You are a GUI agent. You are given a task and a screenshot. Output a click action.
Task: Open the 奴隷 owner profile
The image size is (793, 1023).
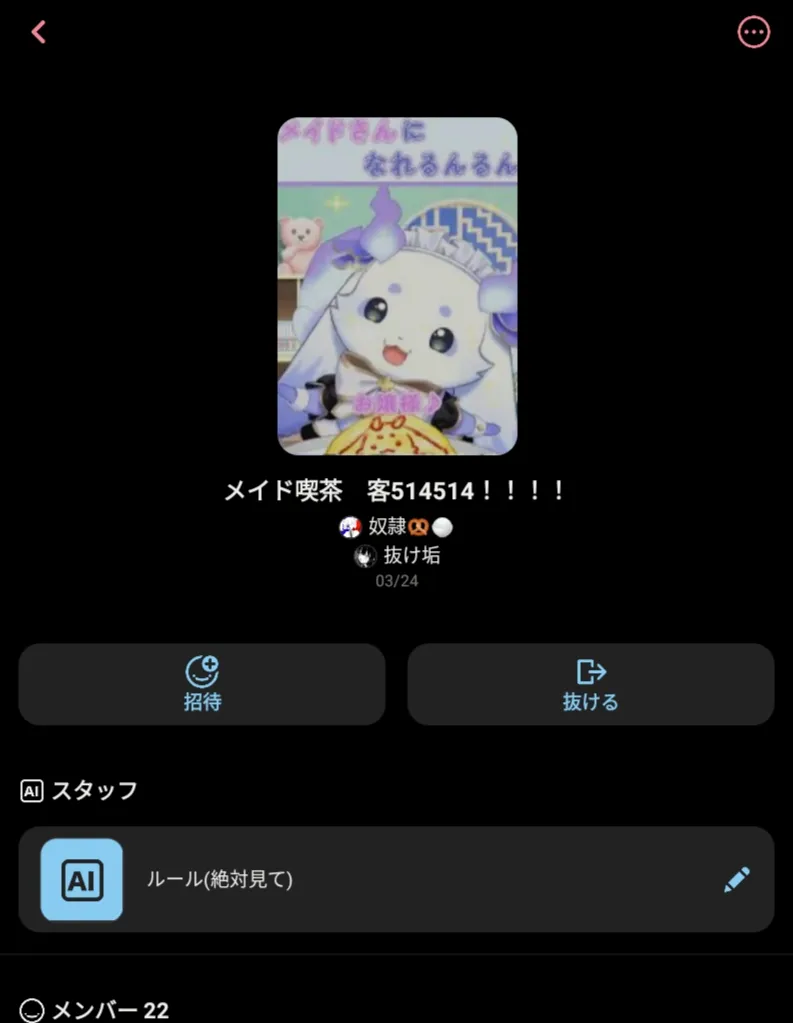point(396,527)
